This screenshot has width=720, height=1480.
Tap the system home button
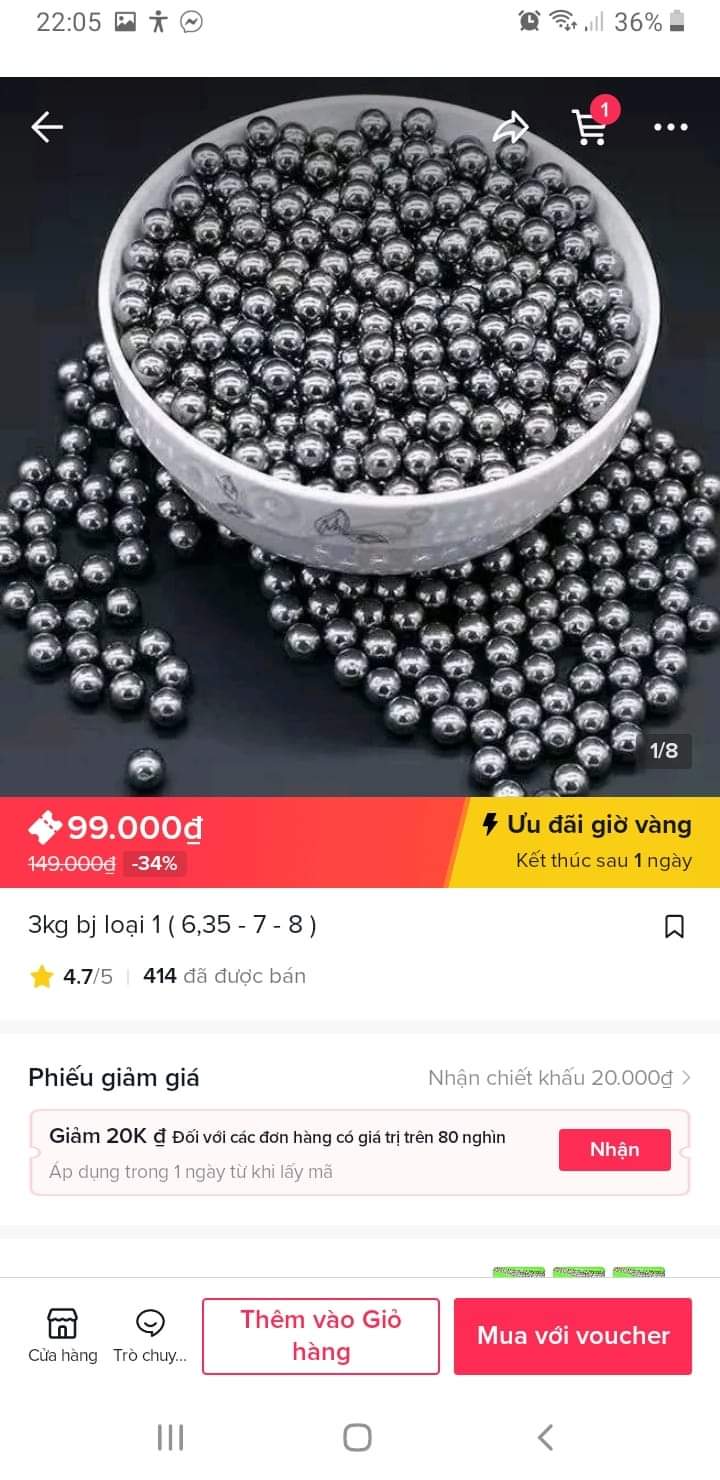point(357,1437)
